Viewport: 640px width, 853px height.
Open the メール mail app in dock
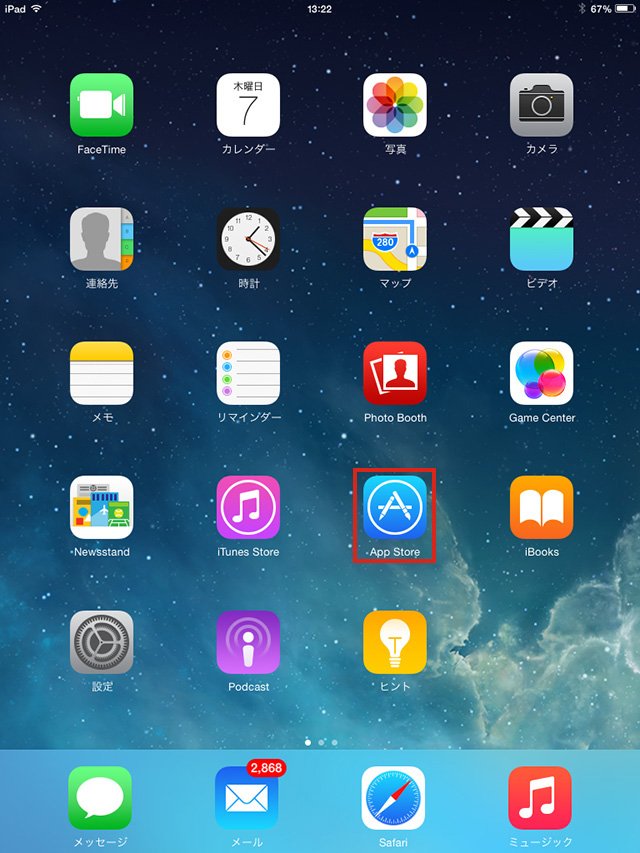[247, 798]
